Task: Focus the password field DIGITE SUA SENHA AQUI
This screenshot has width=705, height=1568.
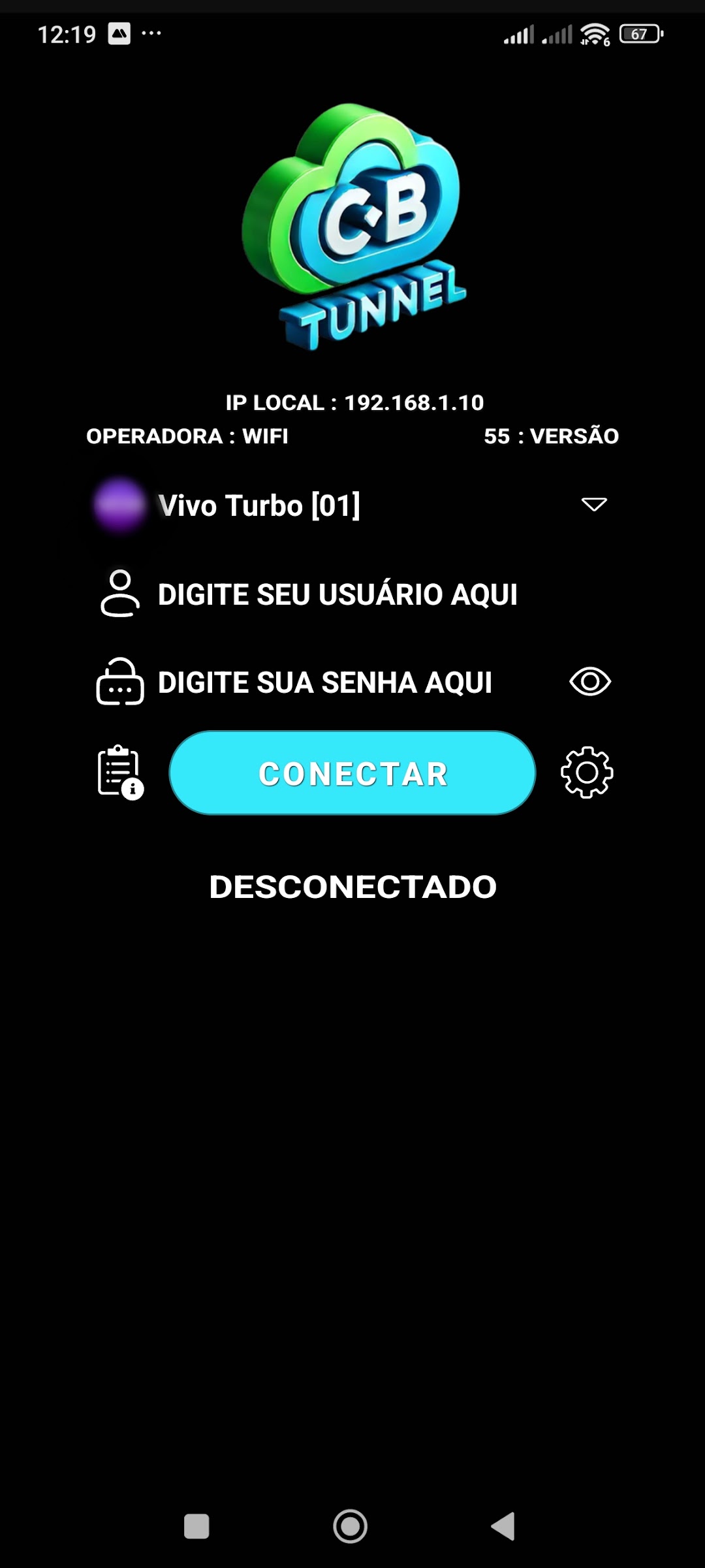Action: coord(324,682)
